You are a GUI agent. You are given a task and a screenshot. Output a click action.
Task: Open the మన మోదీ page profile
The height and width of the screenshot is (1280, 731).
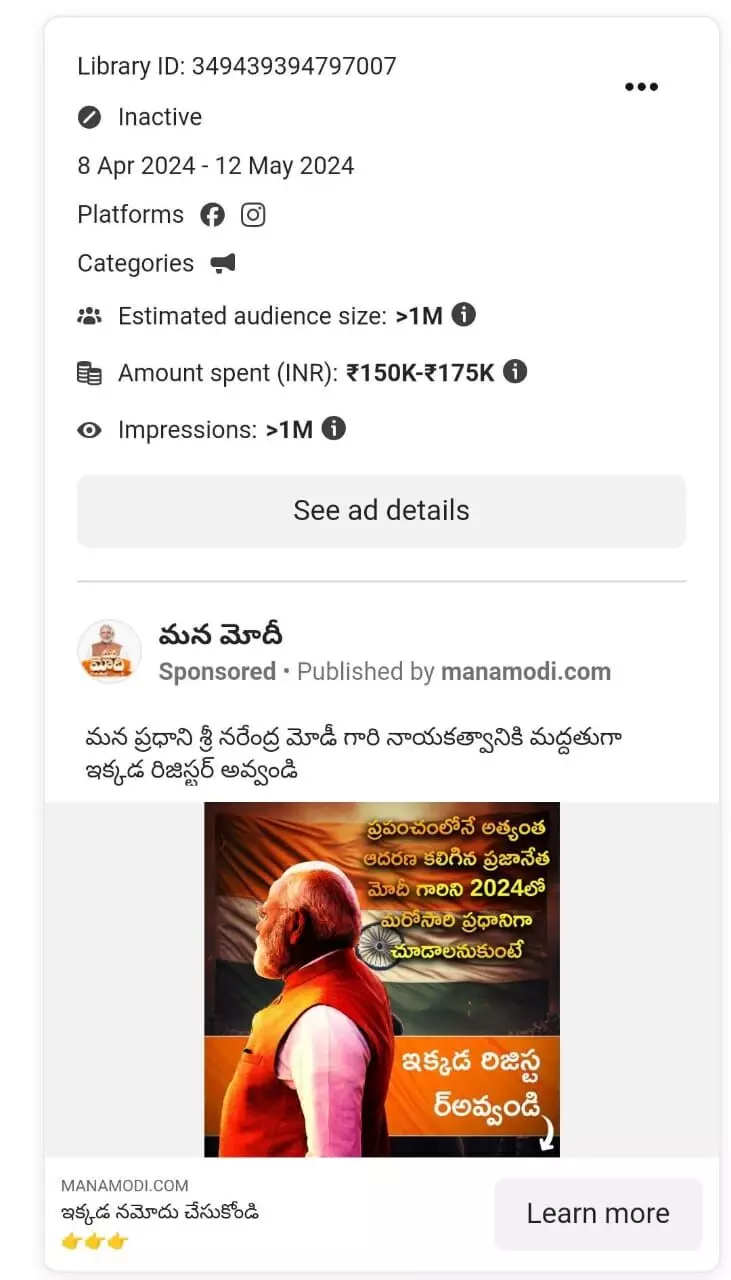click(220, 635)
